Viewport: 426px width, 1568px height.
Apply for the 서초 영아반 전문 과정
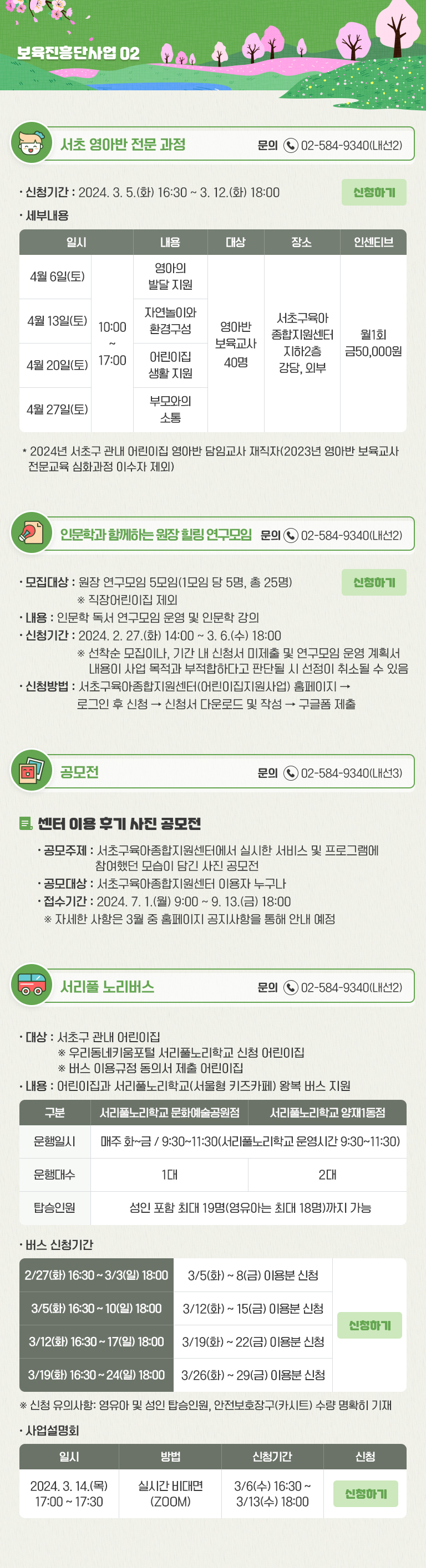374,192
